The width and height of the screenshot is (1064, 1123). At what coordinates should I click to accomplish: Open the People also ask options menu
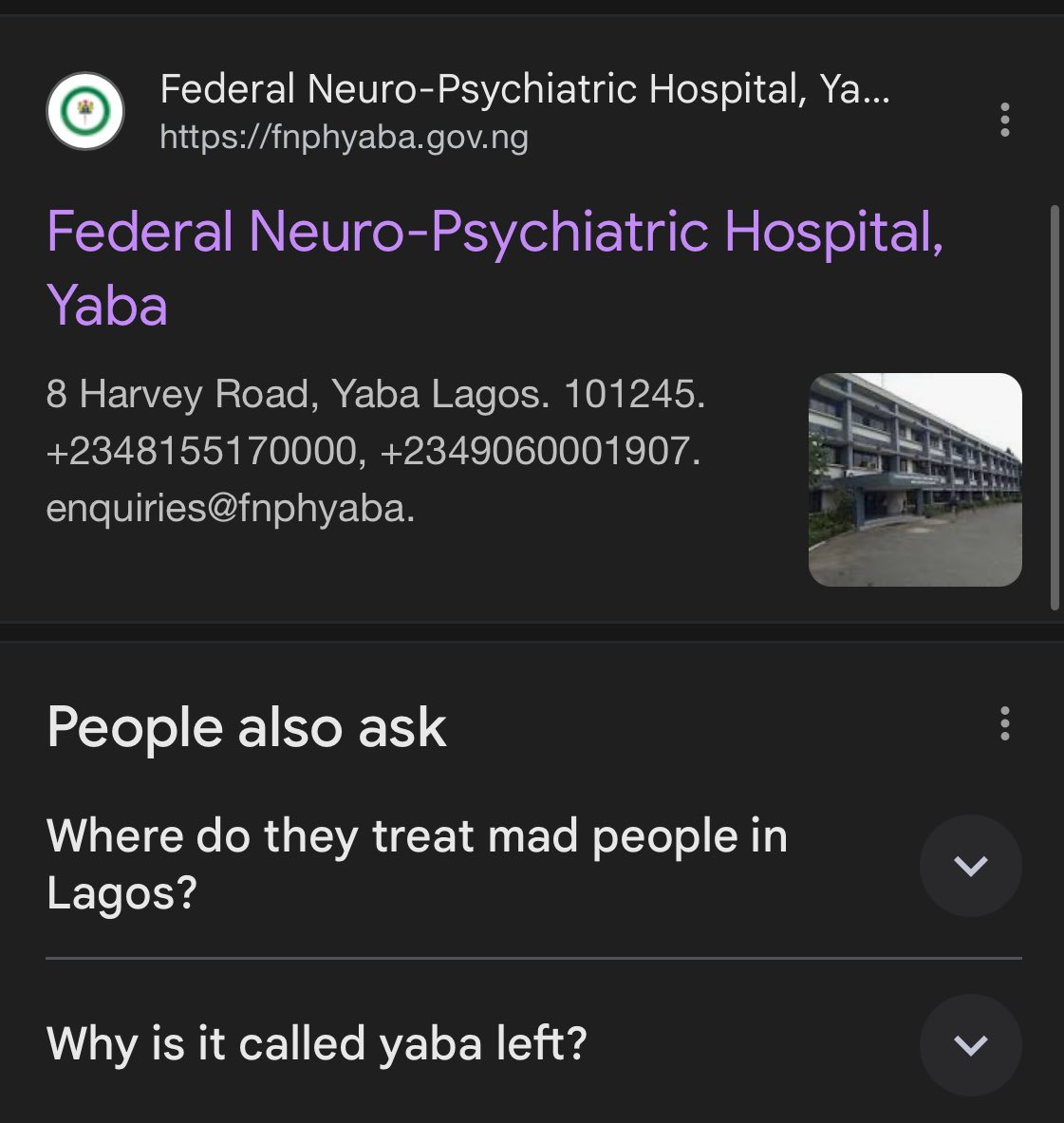1004,724
